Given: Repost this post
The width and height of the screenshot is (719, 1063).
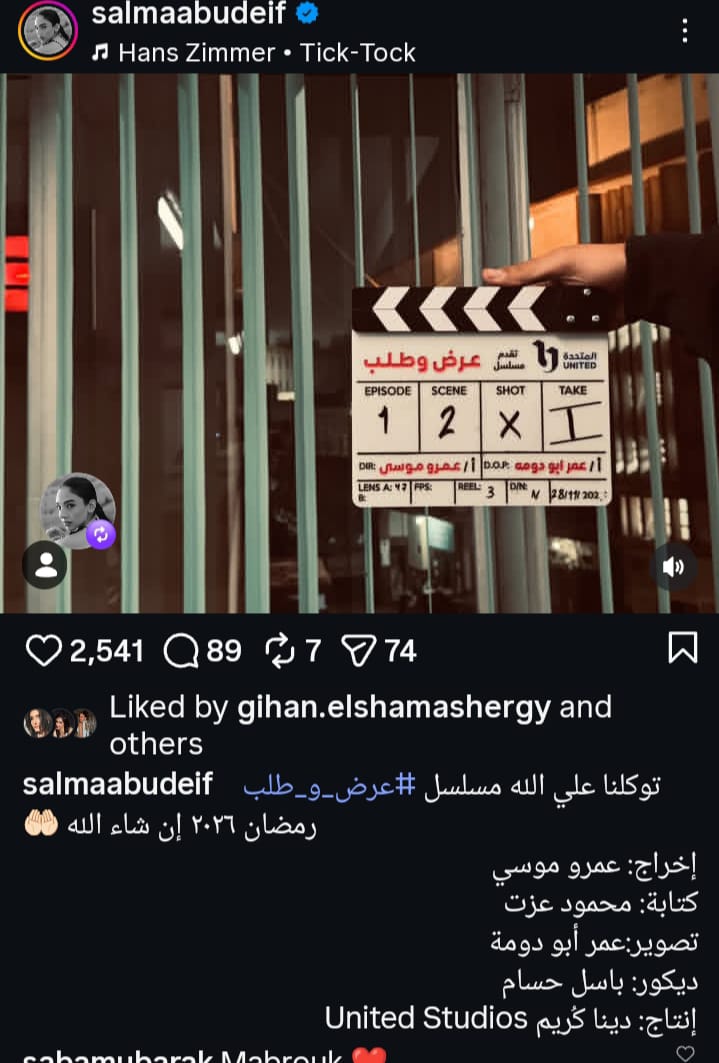Looking at the screenshot, I should (280, 651).
